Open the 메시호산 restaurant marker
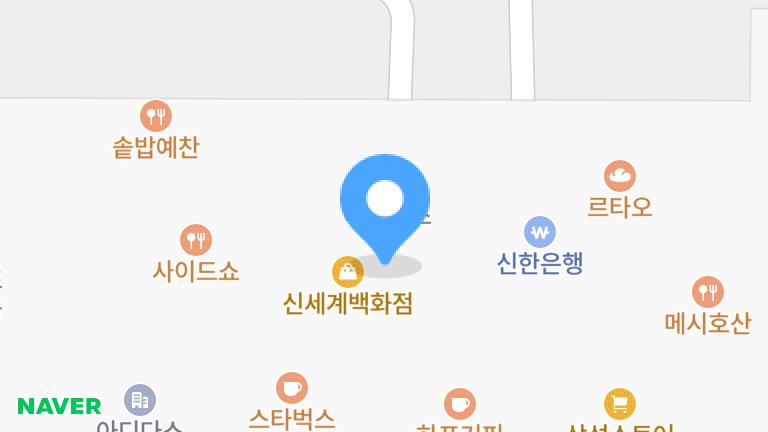 tap(708, 292)
